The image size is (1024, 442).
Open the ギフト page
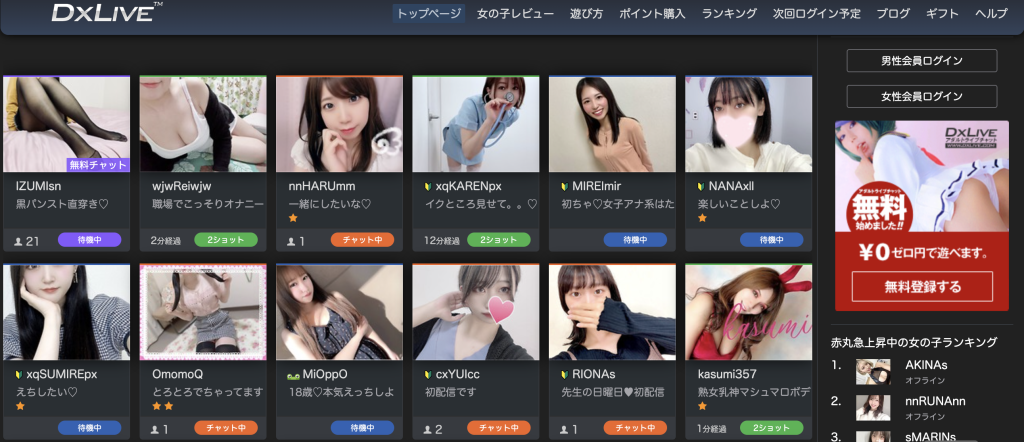[x=942, y=13]
